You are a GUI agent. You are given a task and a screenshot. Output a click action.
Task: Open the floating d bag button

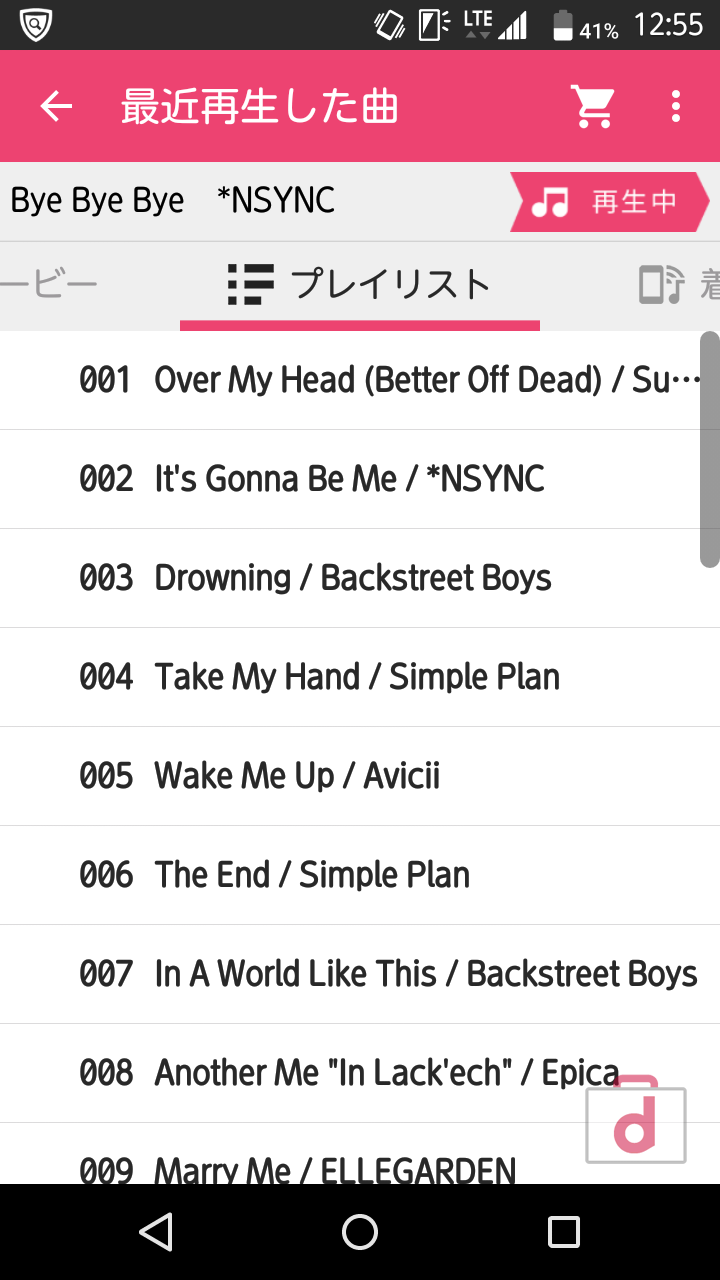point(636,1122)
